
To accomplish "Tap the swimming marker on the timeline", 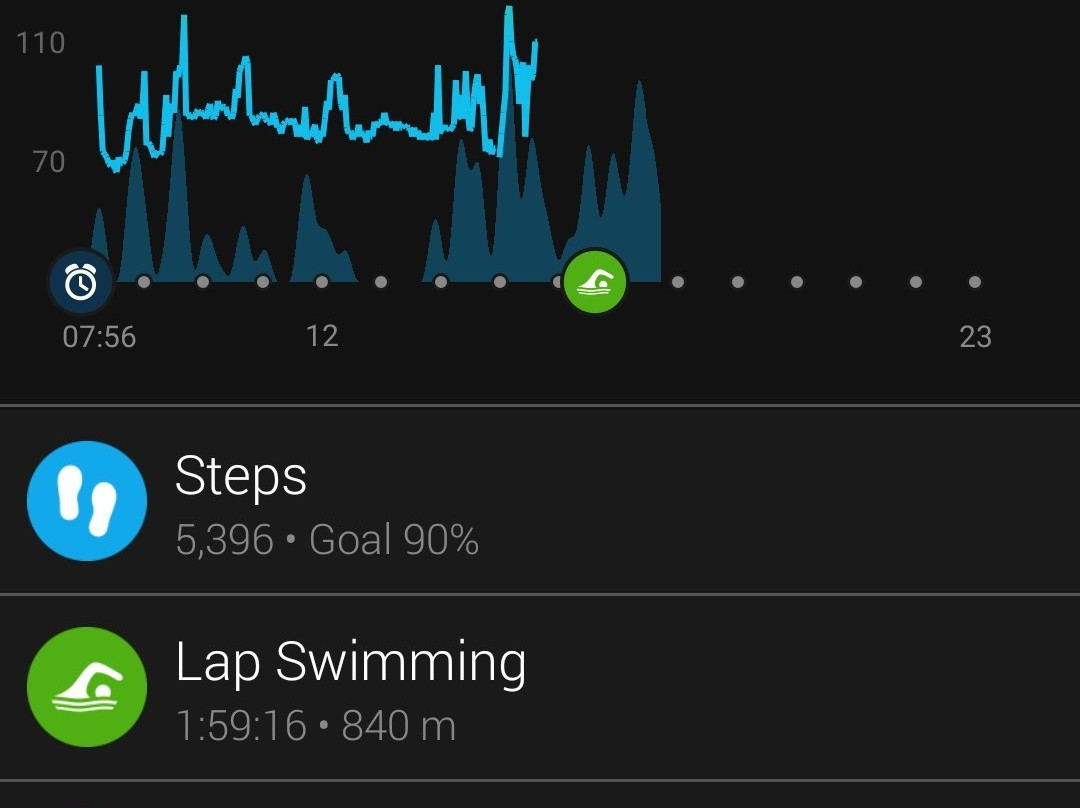I will pos(595,281).
